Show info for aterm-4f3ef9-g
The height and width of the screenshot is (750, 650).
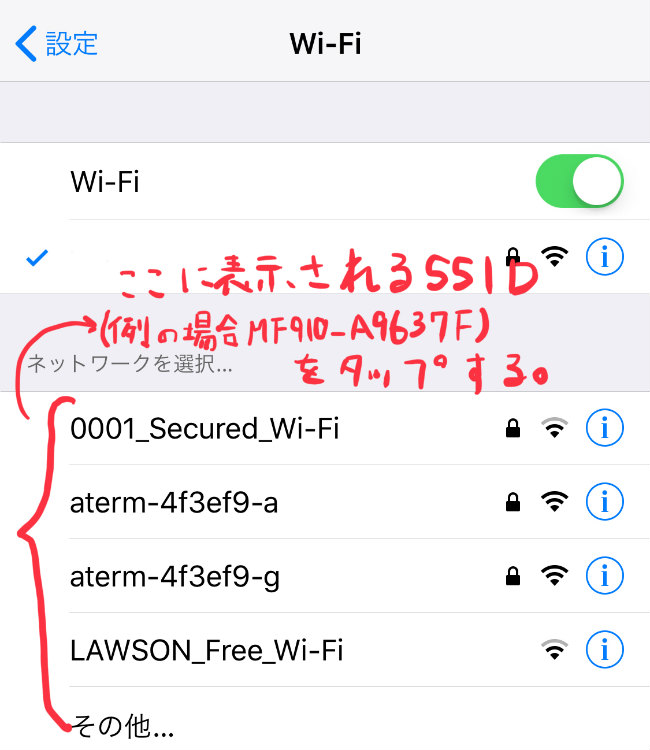605,577
